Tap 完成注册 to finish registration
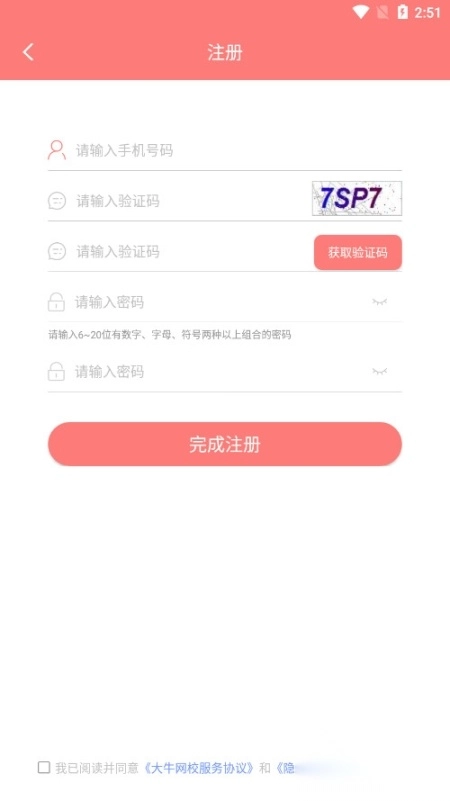The image size is (450, 801). pyautogui.click(x=225, y=444)
